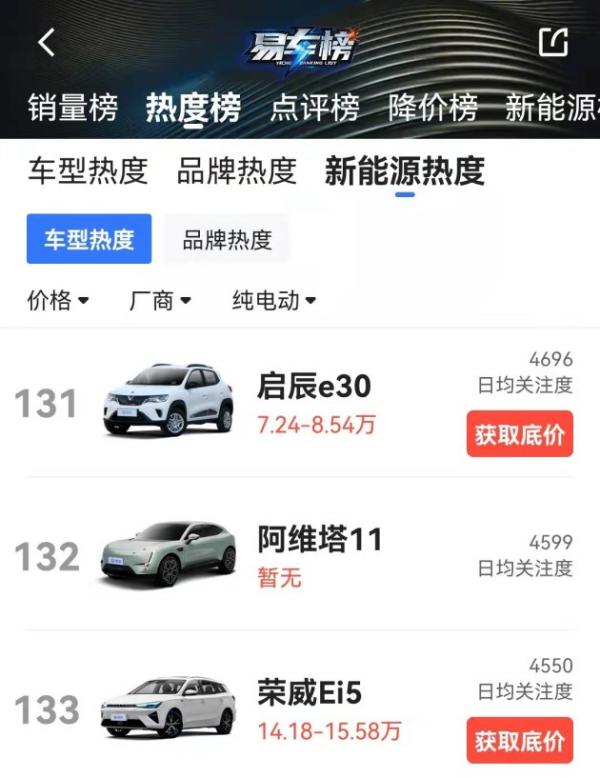Viewport: 600px width, 778px height.
Task: Select the gray 品牌热度 chip
Action: [x=227, y=239]
